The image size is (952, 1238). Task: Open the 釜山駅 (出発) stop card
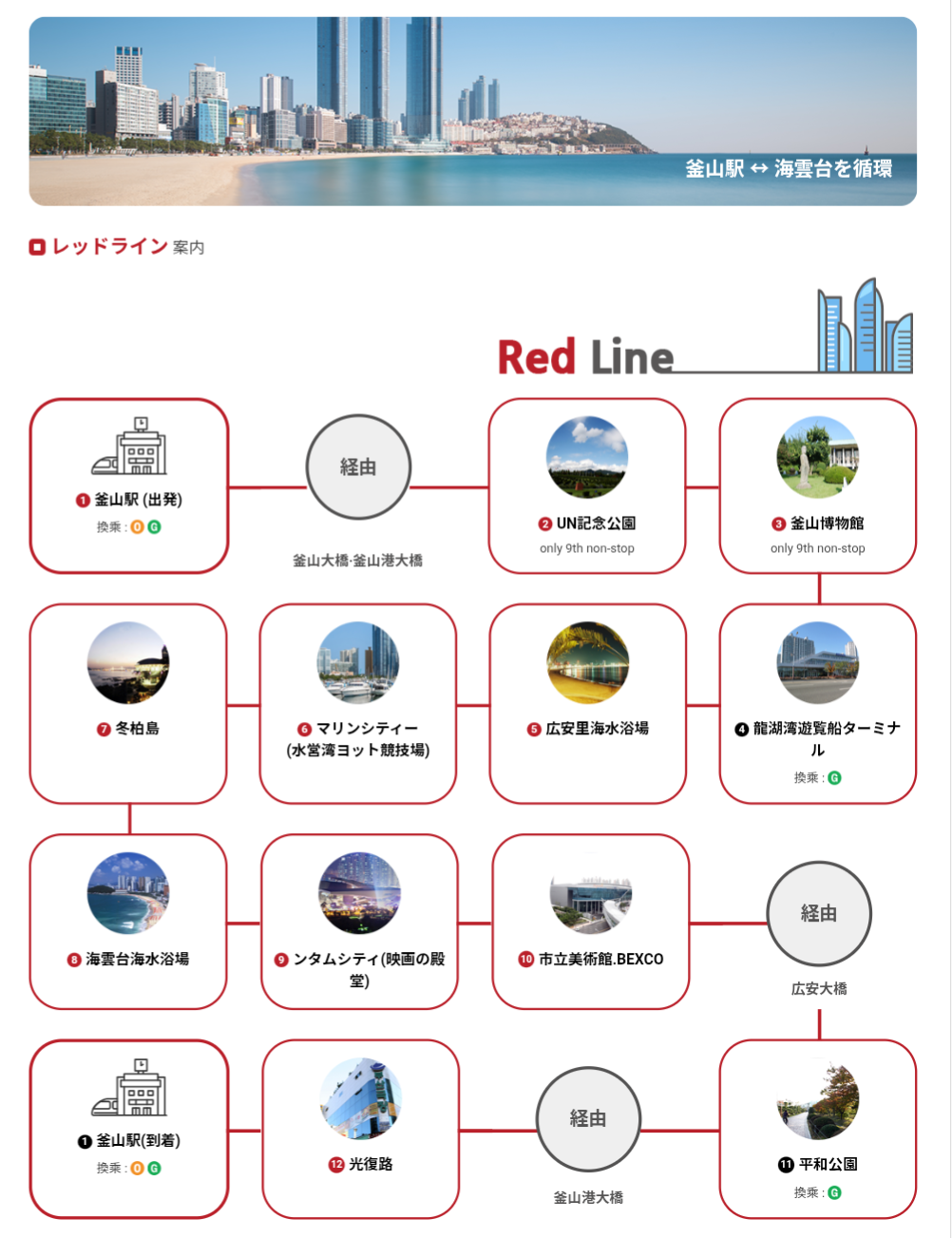click(129, 486)
